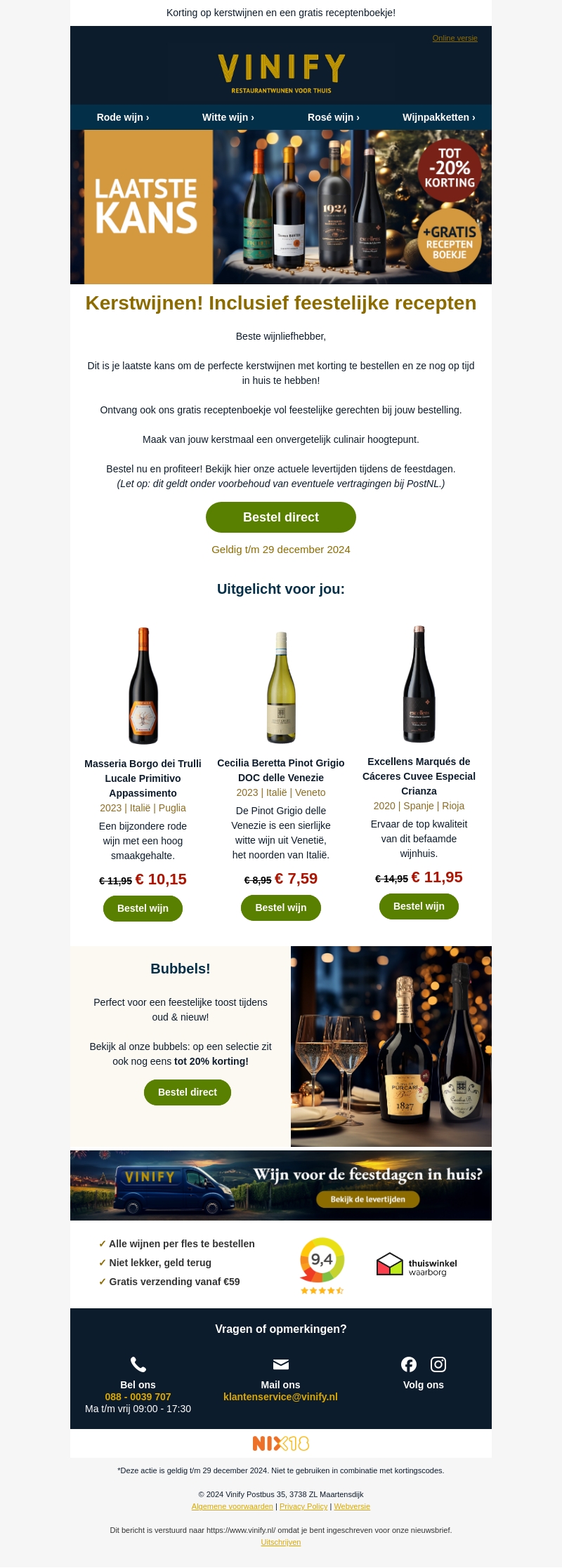The height and width of the screenshot is (1568, 562).
Task: Email klantenservice@vinify.nl
Action: click(280, 1397)
